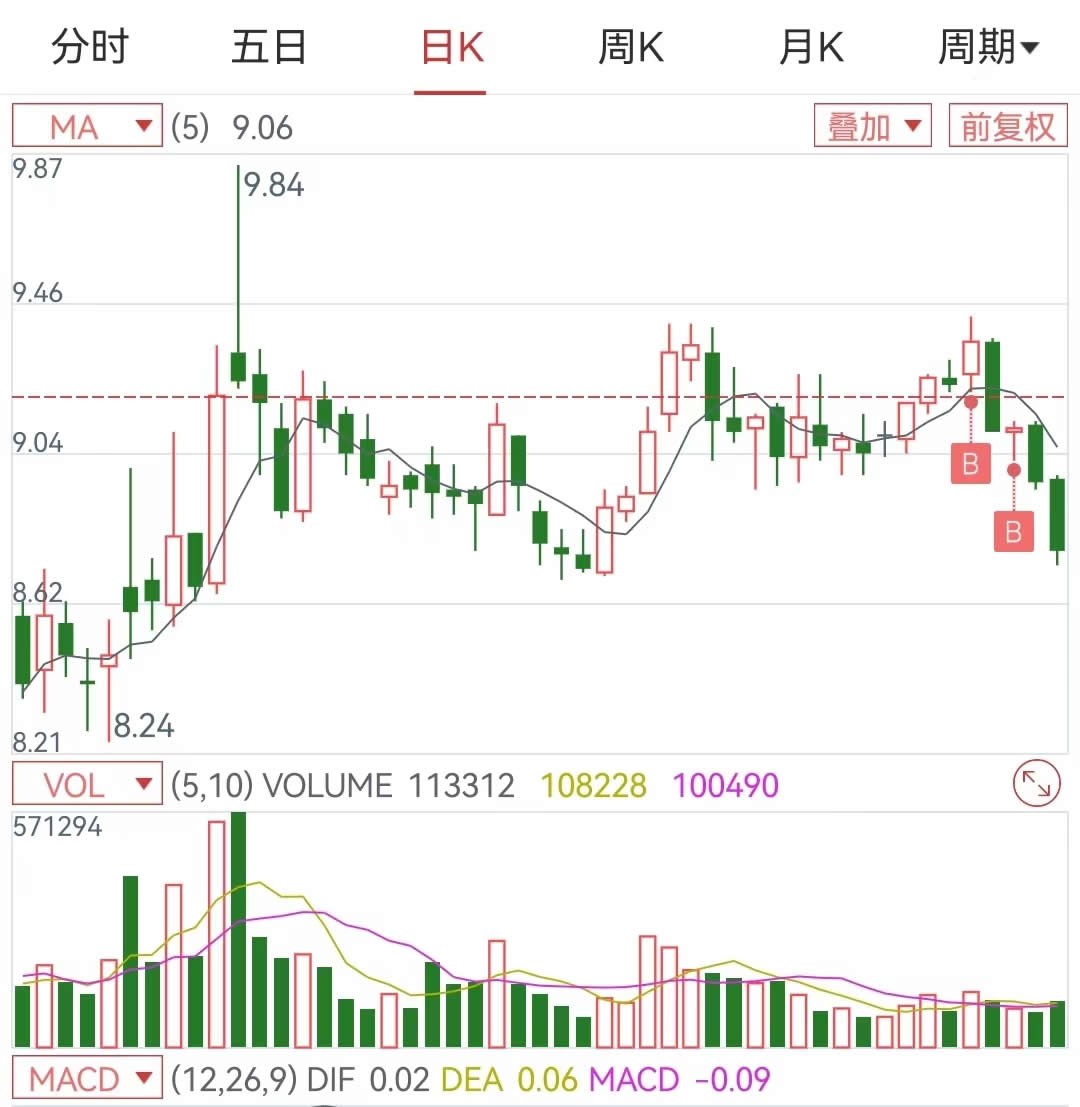Viewport: 1080px width, 1107px height.
Task: Open the VOL indicator dropdown
Action: coord(86,784)
